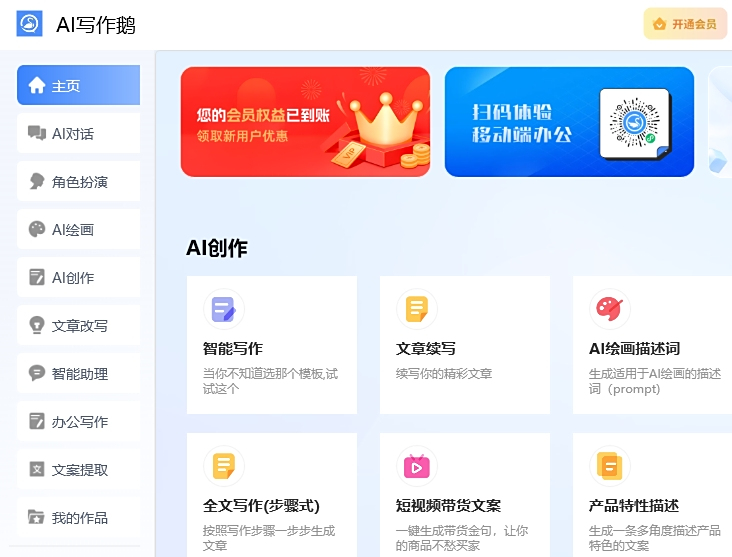Open 文章改写 in the sidebar
The height and width of the screenshot is (557, 732).
click(78, 326)
